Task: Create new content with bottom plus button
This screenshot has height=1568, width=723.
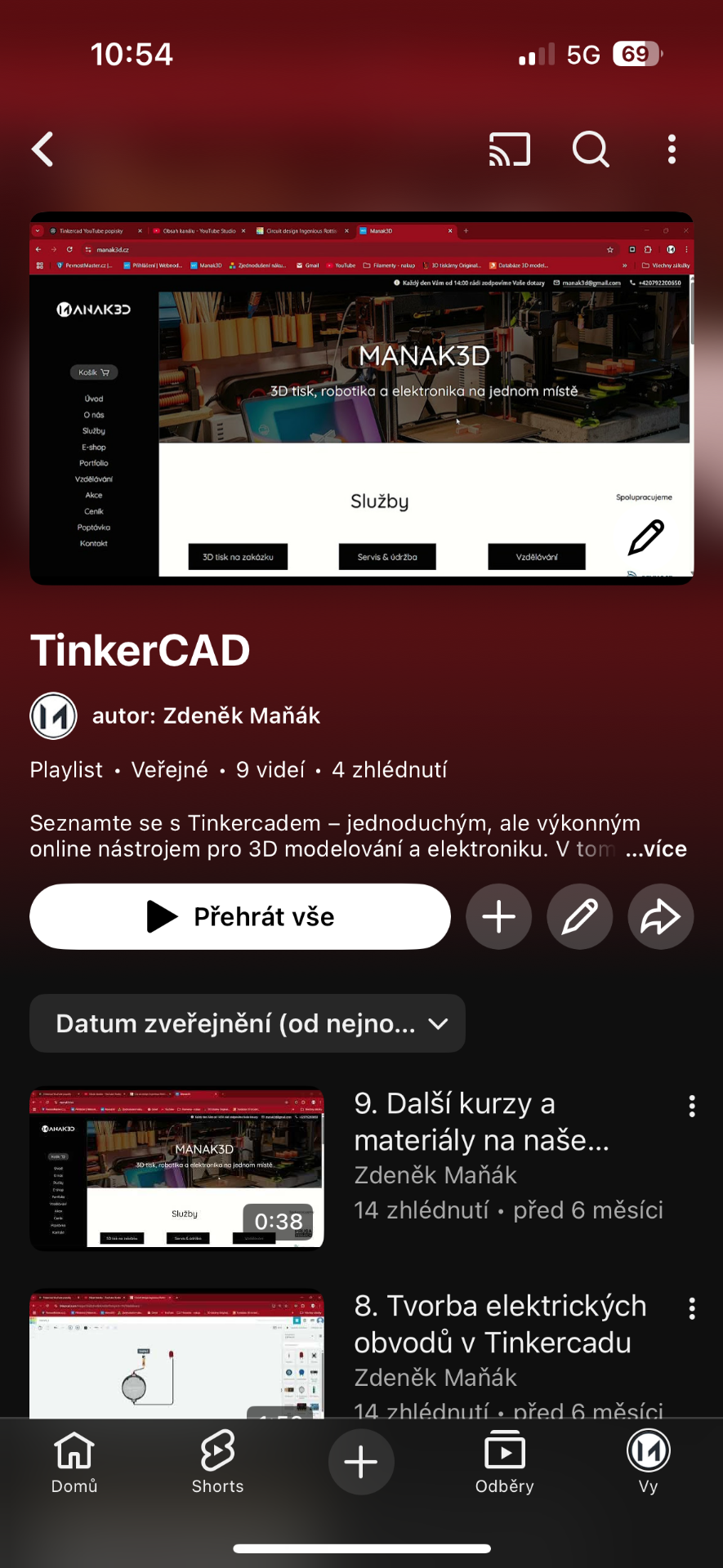Action: tap(361, 1462)
